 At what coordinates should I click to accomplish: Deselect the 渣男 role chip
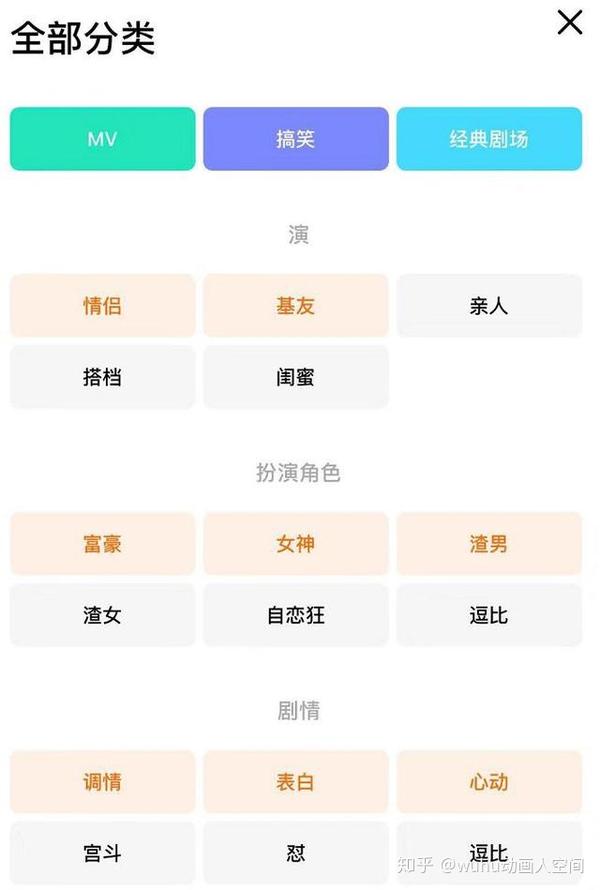point(488,544)
